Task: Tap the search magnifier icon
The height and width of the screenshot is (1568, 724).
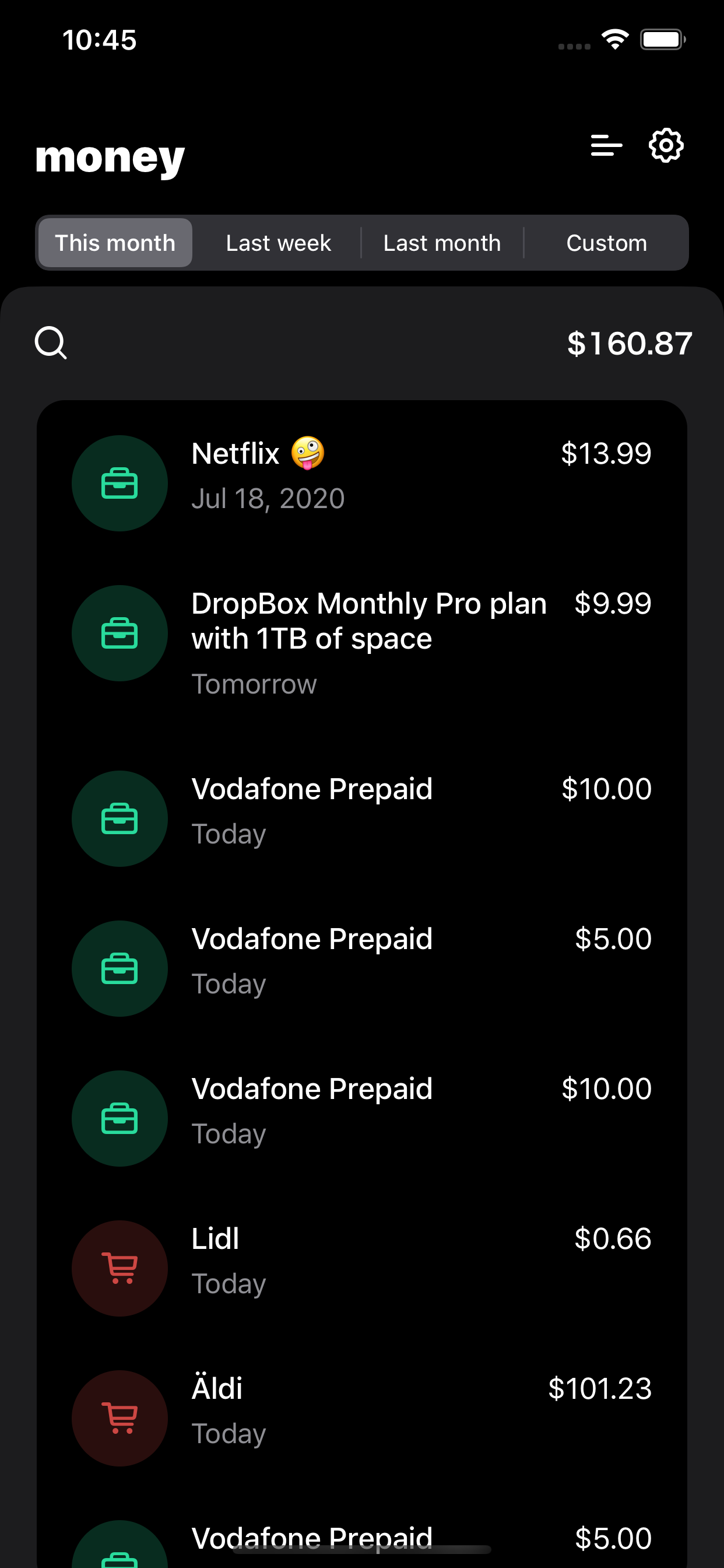Action: point(51,344)
